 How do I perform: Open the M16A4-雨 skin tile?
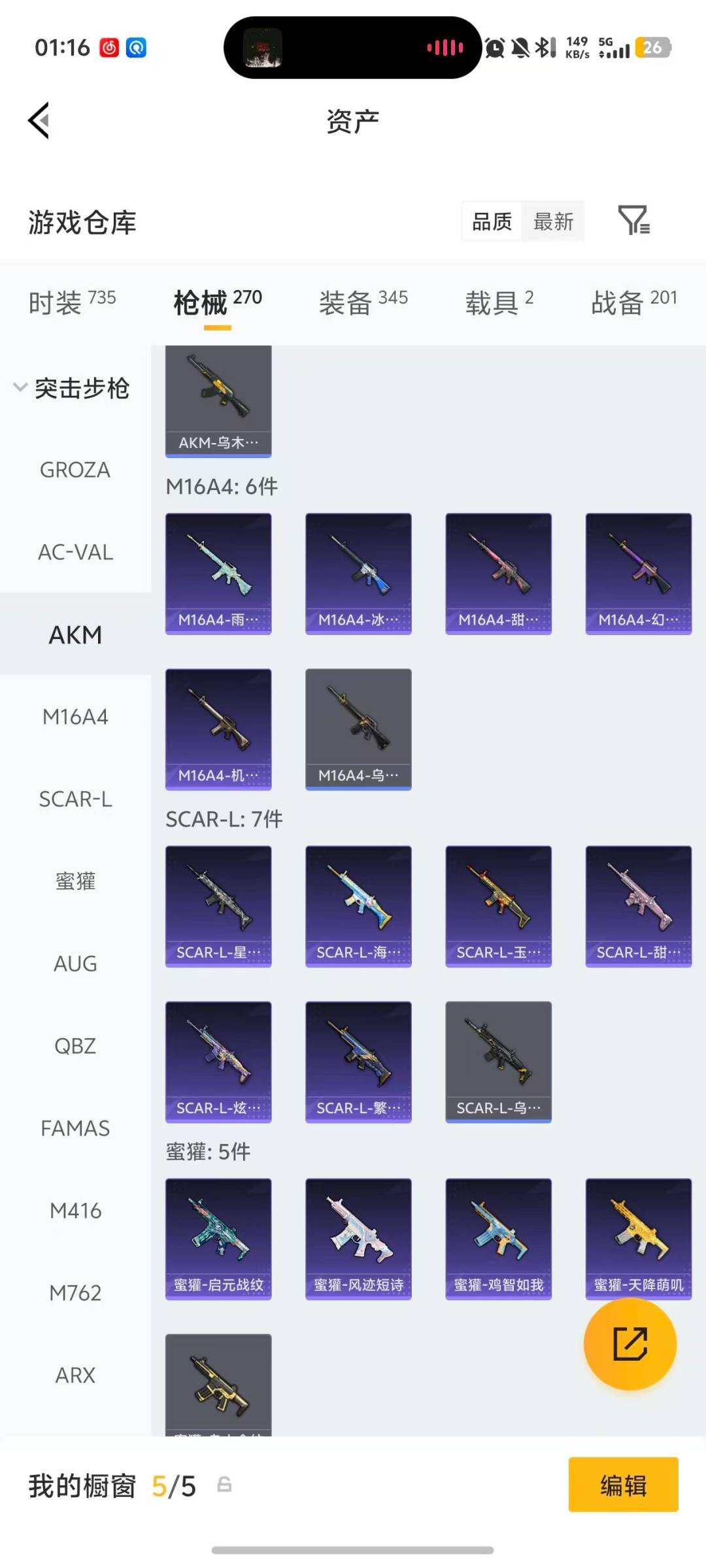pyautogui.click(x=218, y=573)
